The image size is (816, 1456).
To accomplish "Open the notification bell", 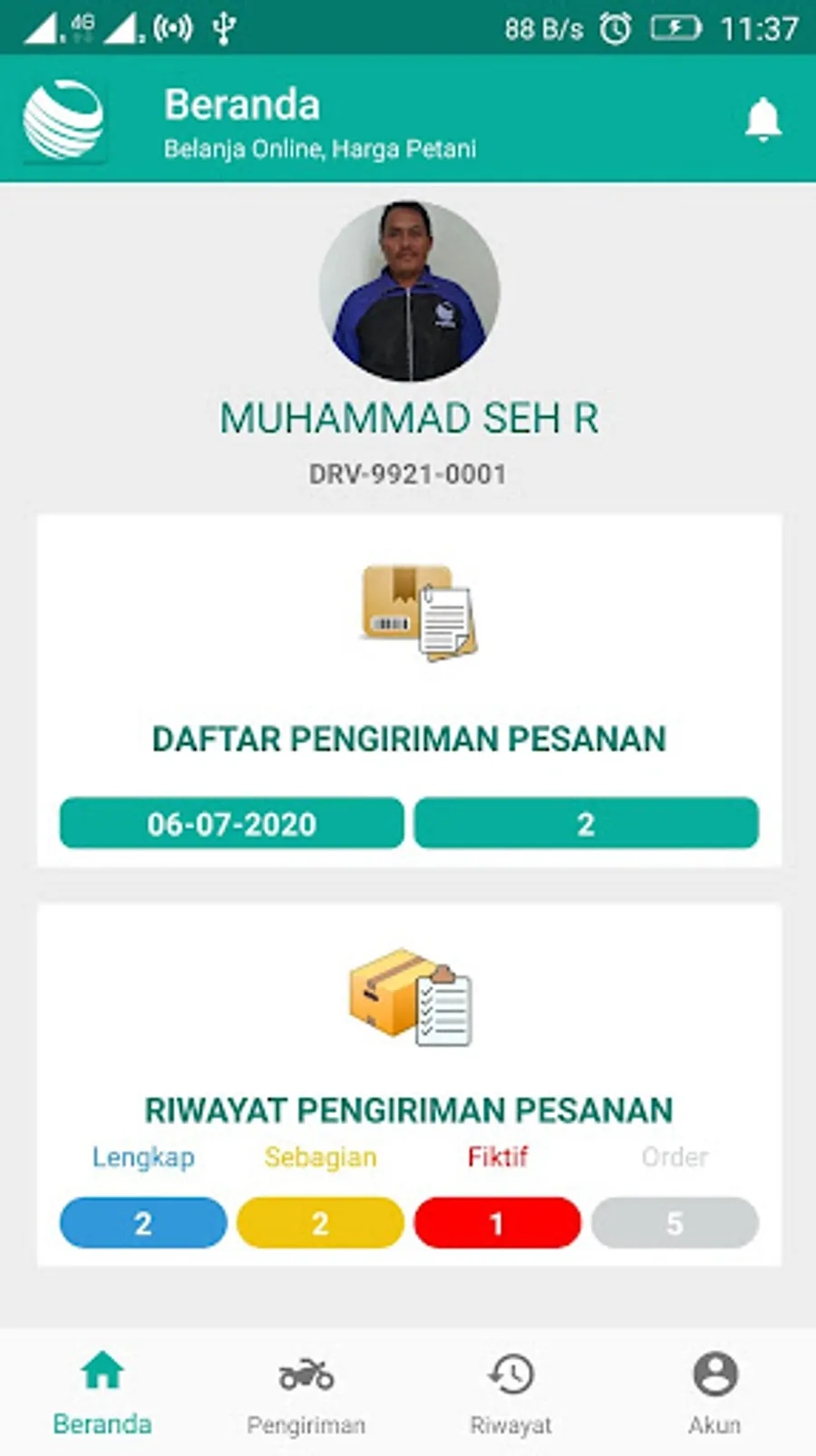I will (763, 119).
